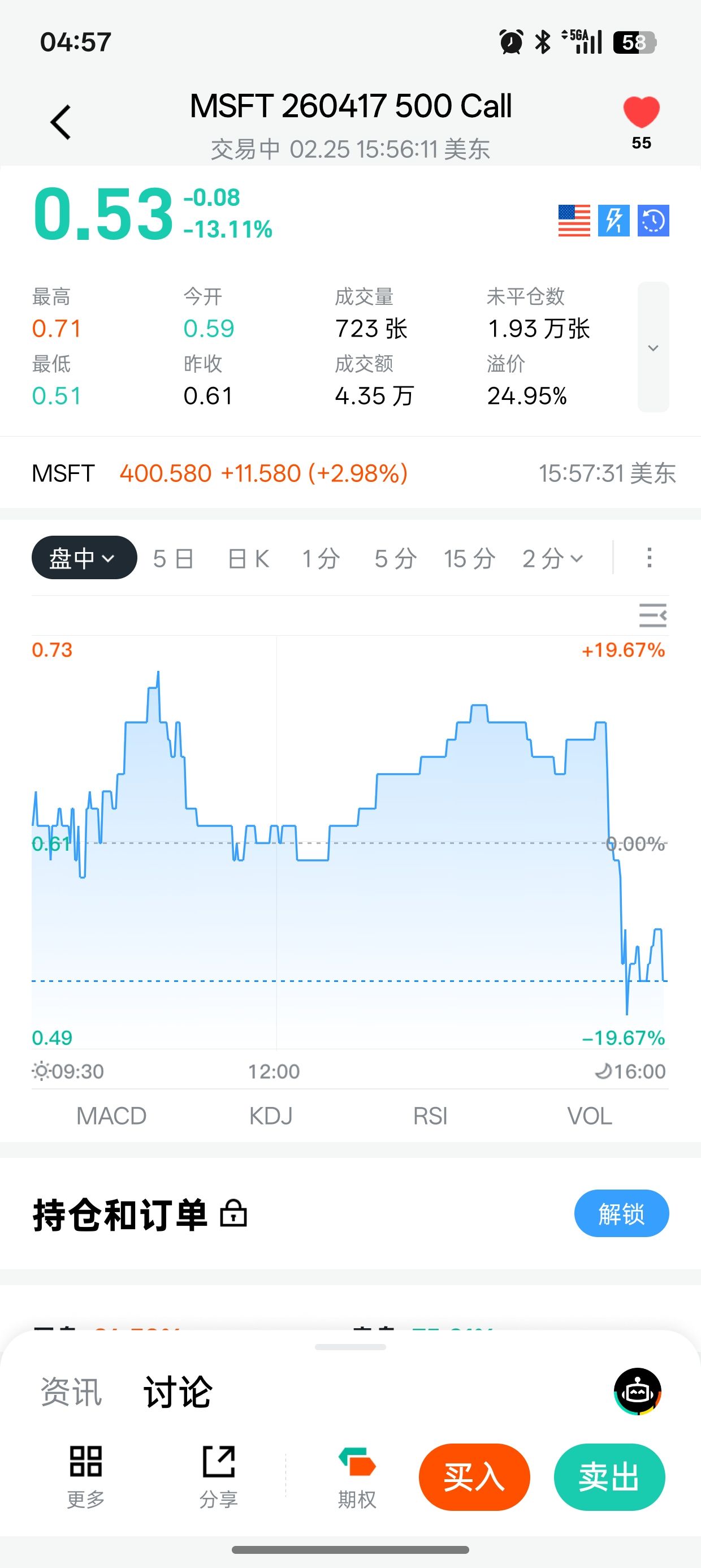Switch to the 资讯 tab
This screenshot has height=1568, width=701.
click(x=71, y=1392)
